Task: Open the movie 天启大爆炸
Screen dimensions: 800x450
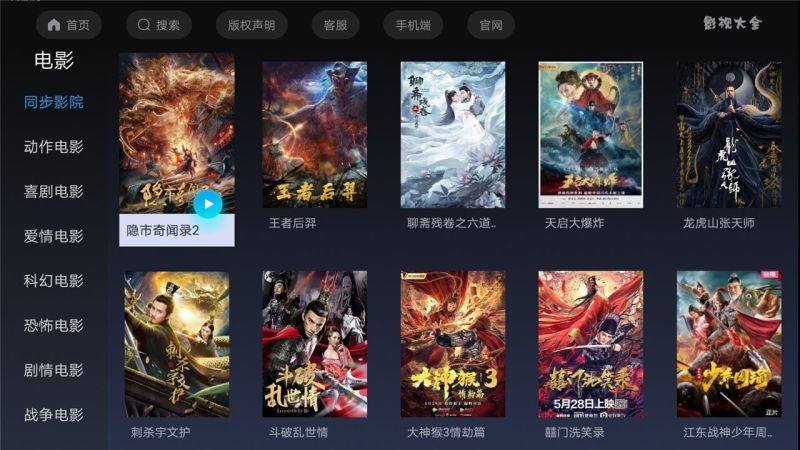Action: [x=590, y=135]
